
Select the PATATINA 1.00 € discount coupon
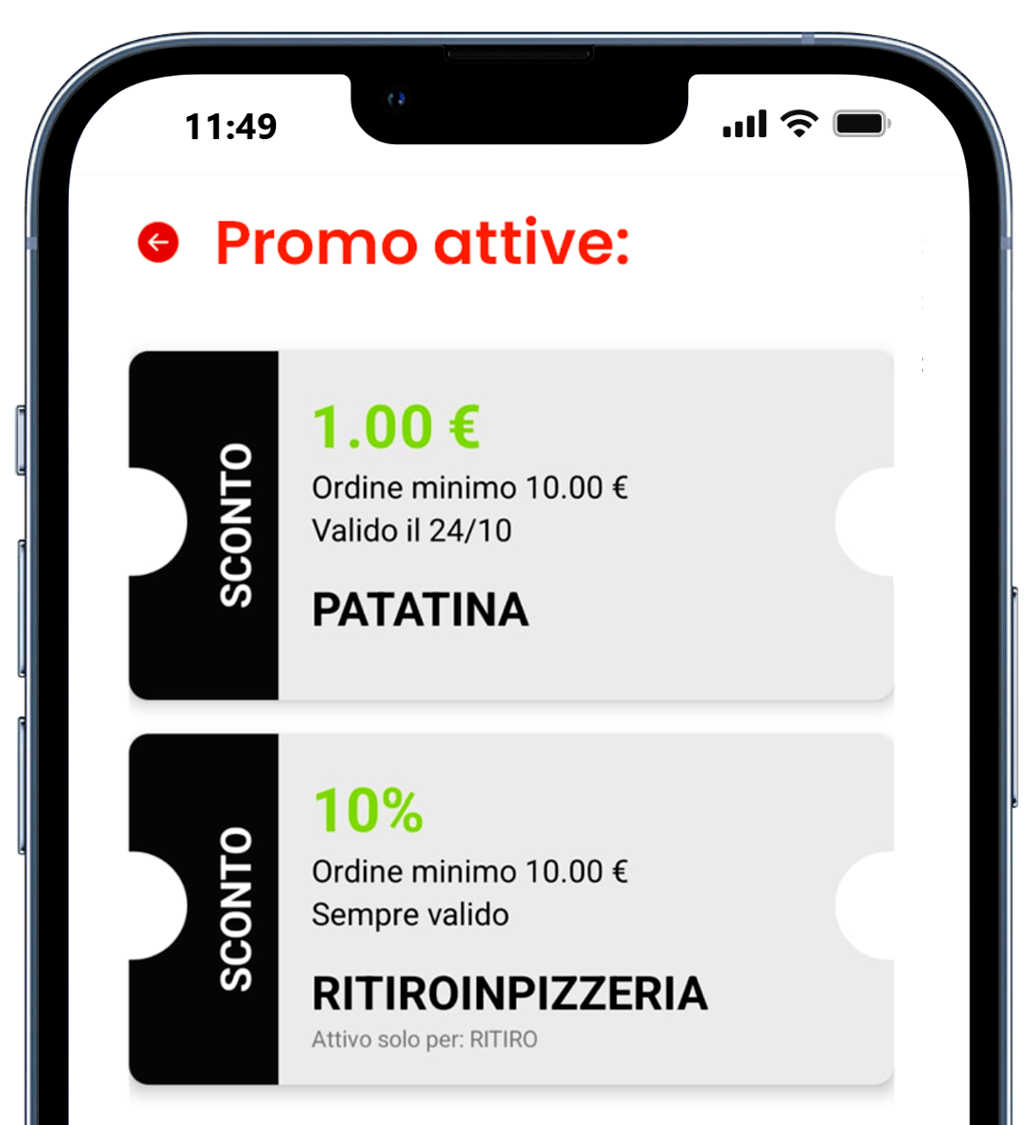[x=510, y=525]
